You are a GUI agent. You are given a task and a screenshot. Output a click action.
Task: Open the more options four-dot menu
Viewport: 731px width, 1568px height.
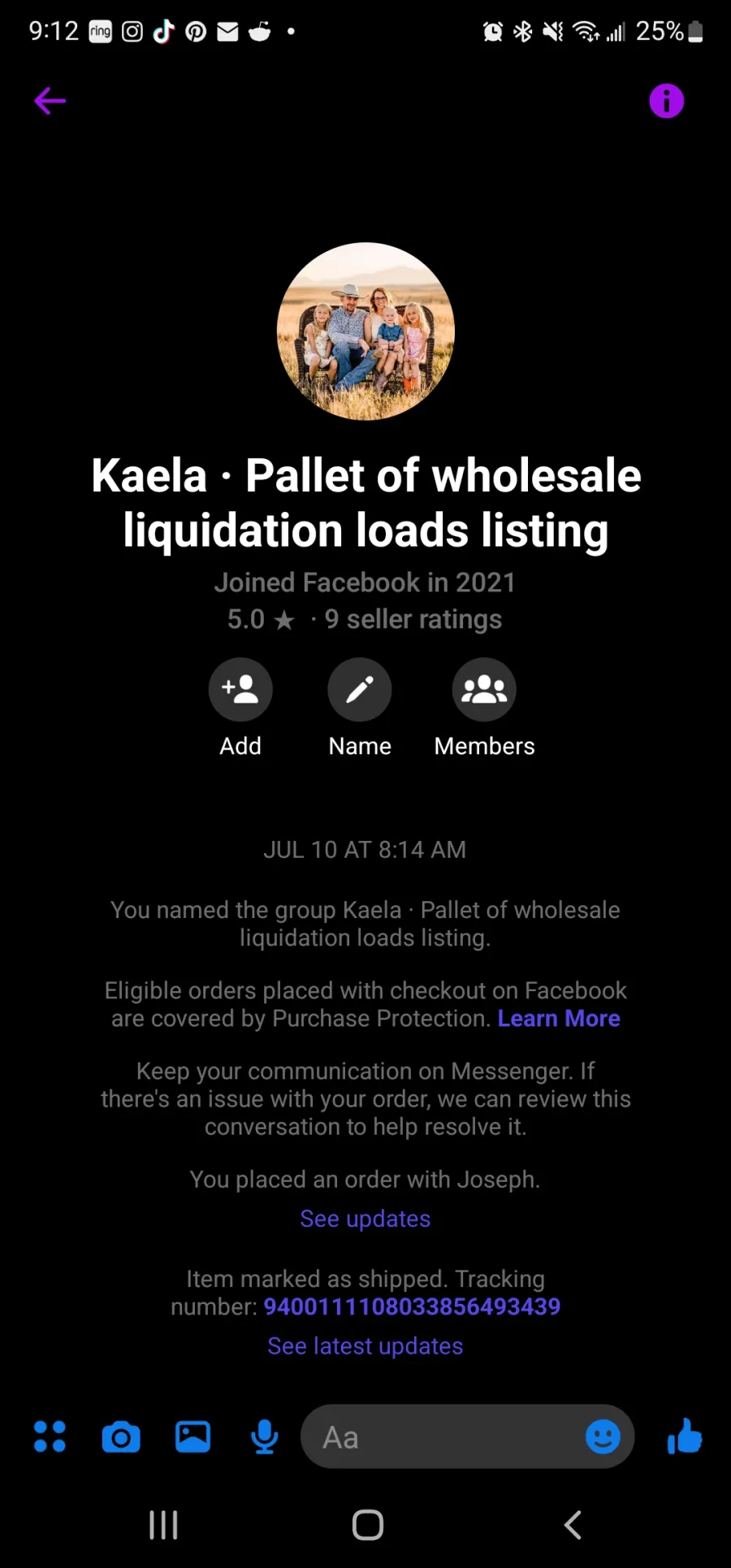click(50, 1436)
